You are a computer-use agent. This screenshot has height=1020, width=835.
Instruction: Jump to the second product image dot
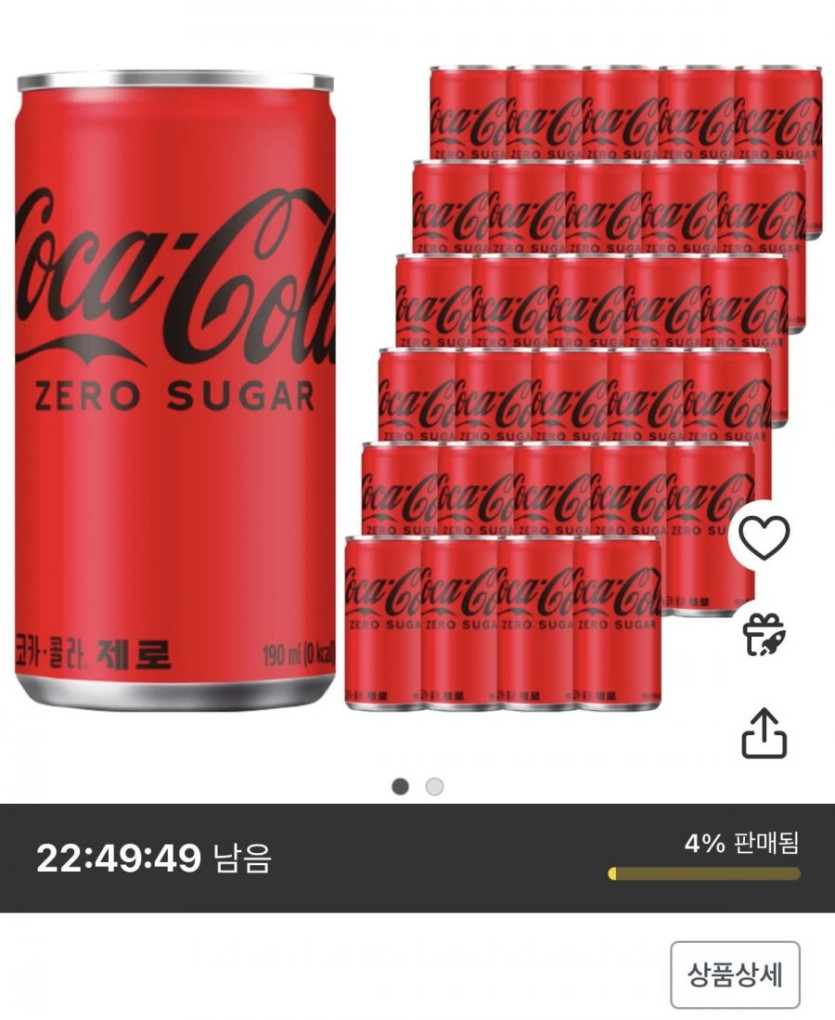pos(434,787)
